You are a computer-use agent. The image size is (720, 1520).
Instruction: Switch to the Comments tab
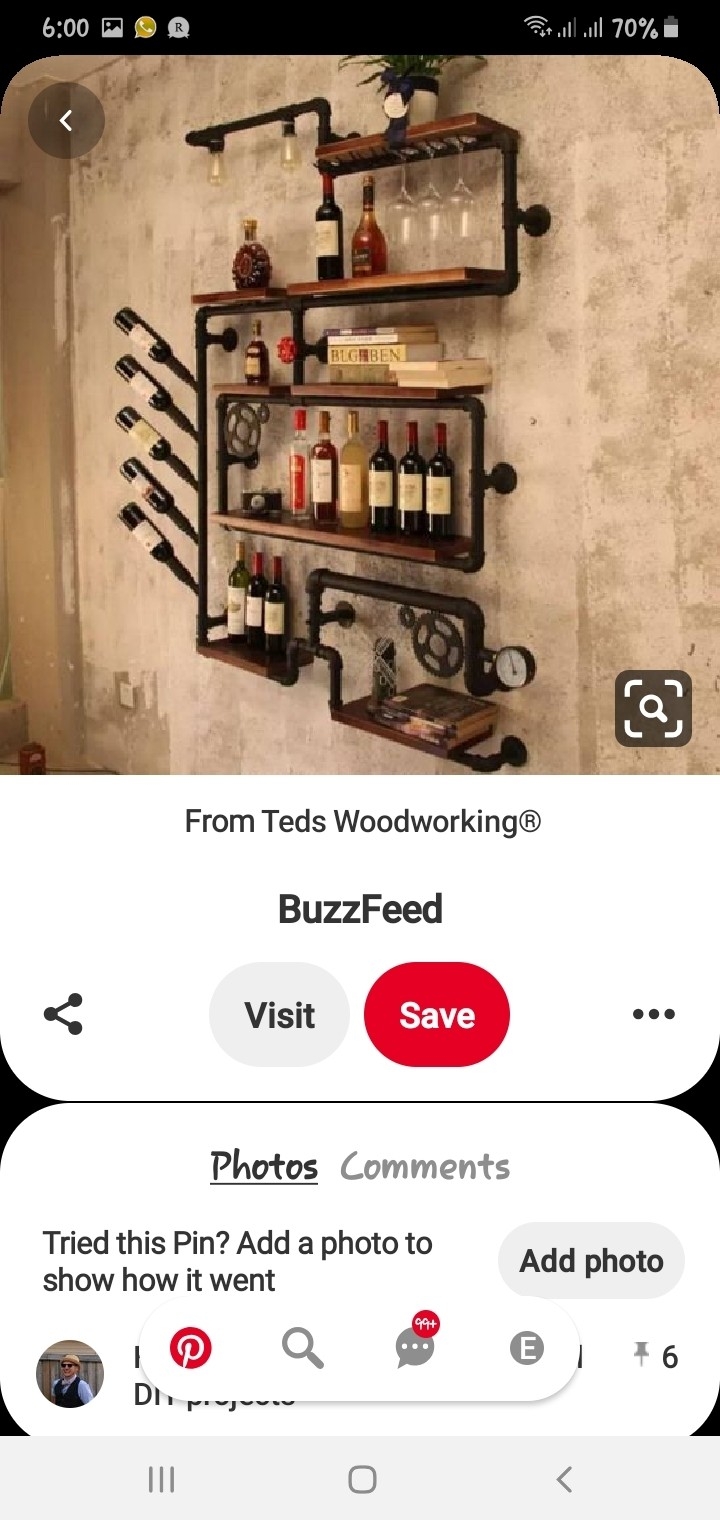point(425,1166)
